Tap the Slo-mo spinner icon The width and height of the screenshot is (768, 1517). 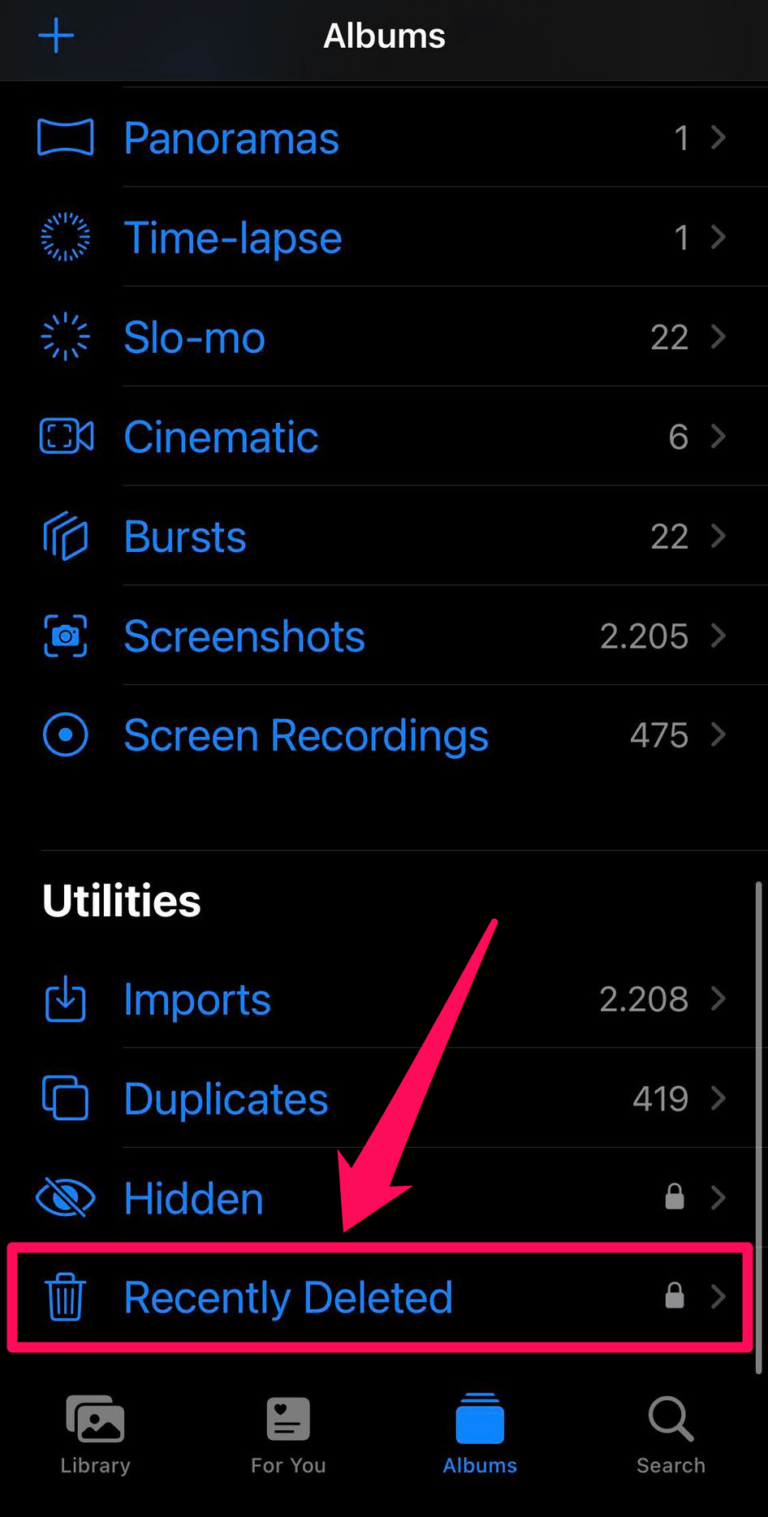[65, 337]
